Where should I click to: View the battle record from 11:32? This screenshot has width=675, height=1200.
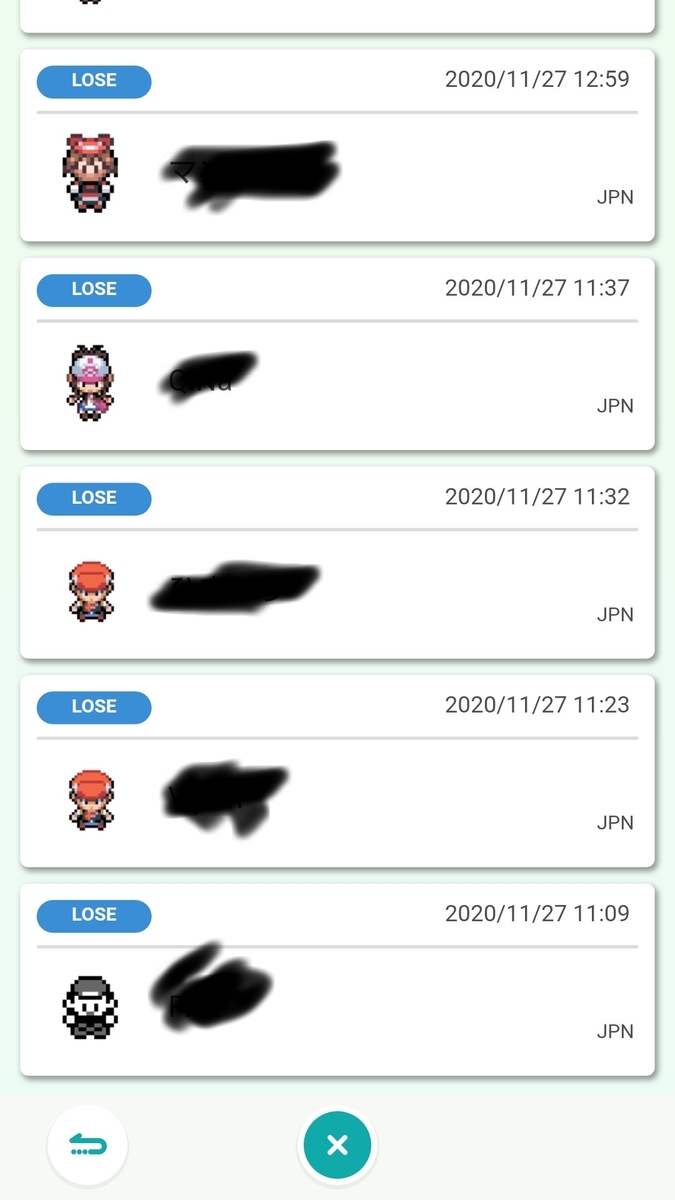tap(337, 562)
